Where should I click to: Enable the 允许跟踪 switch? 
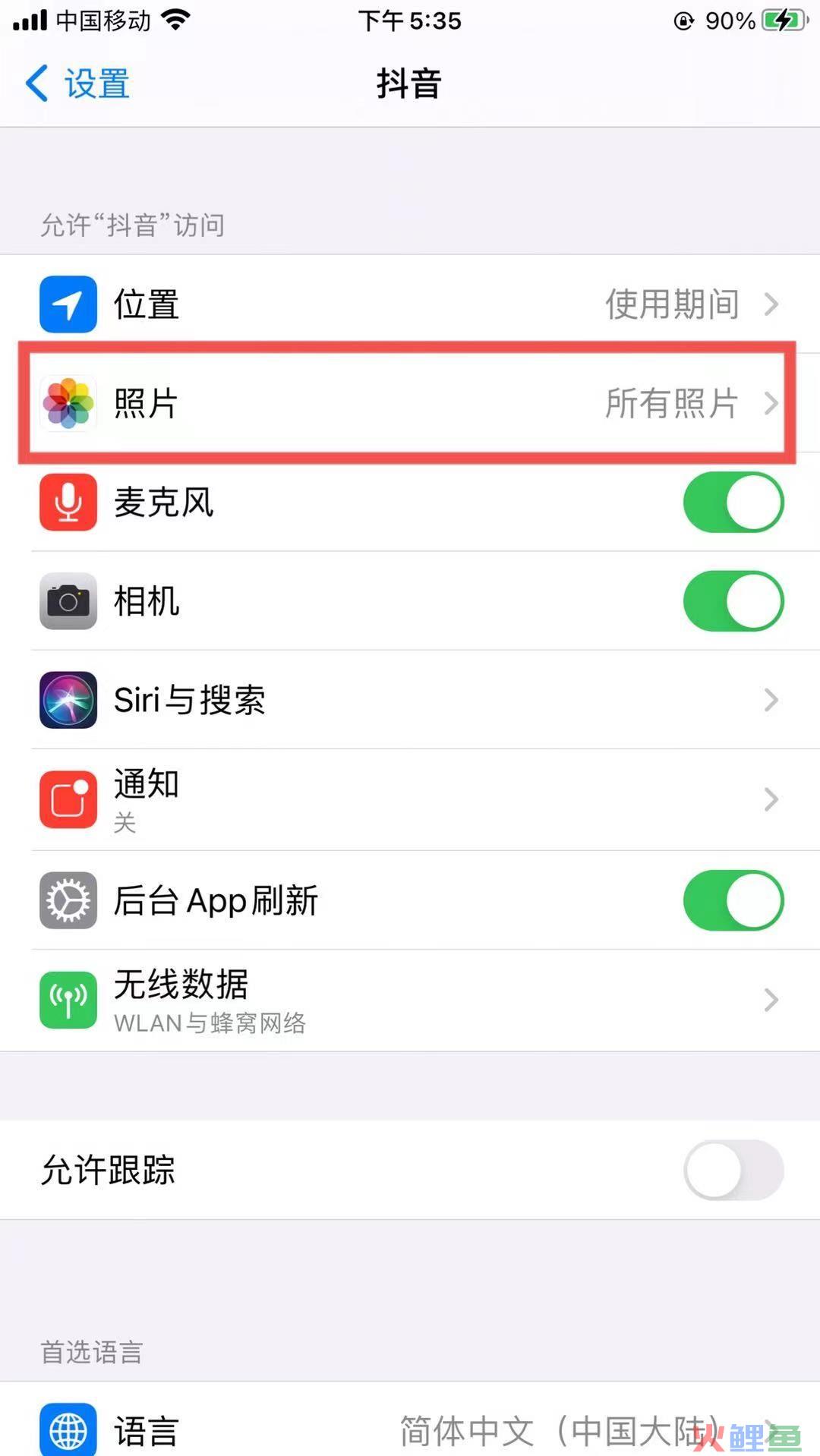tap(733, 1170)
